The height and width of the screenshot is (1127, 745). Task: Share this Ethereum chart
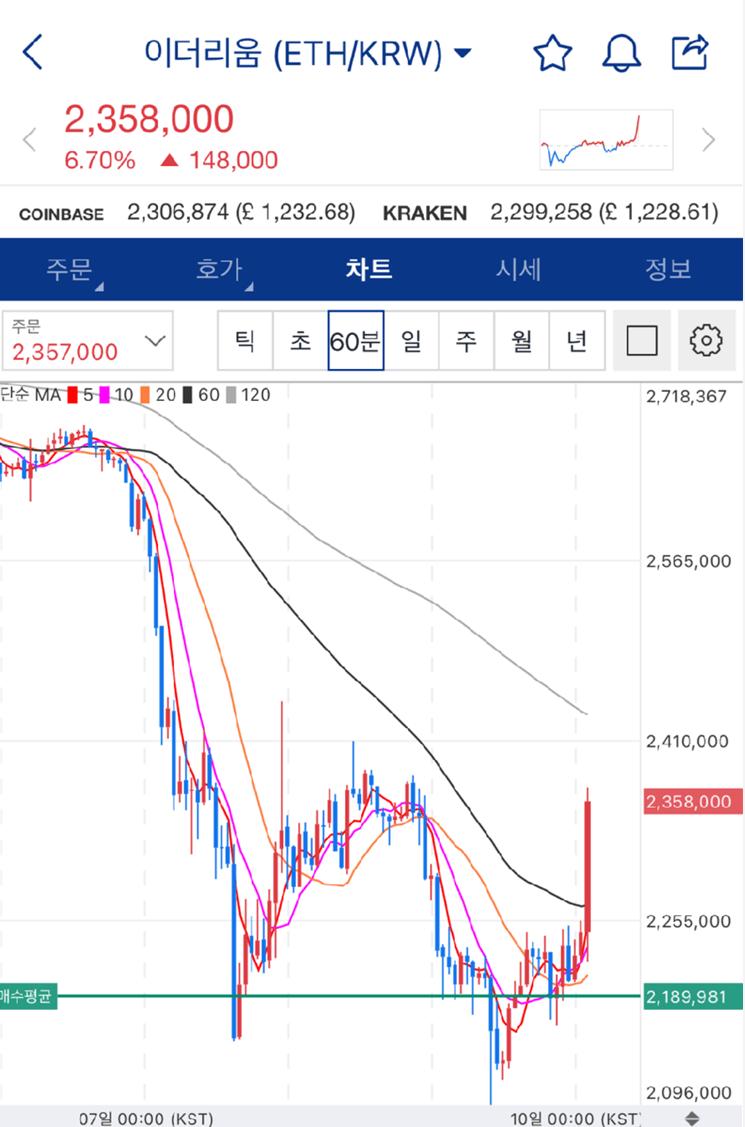pos(690,52)
